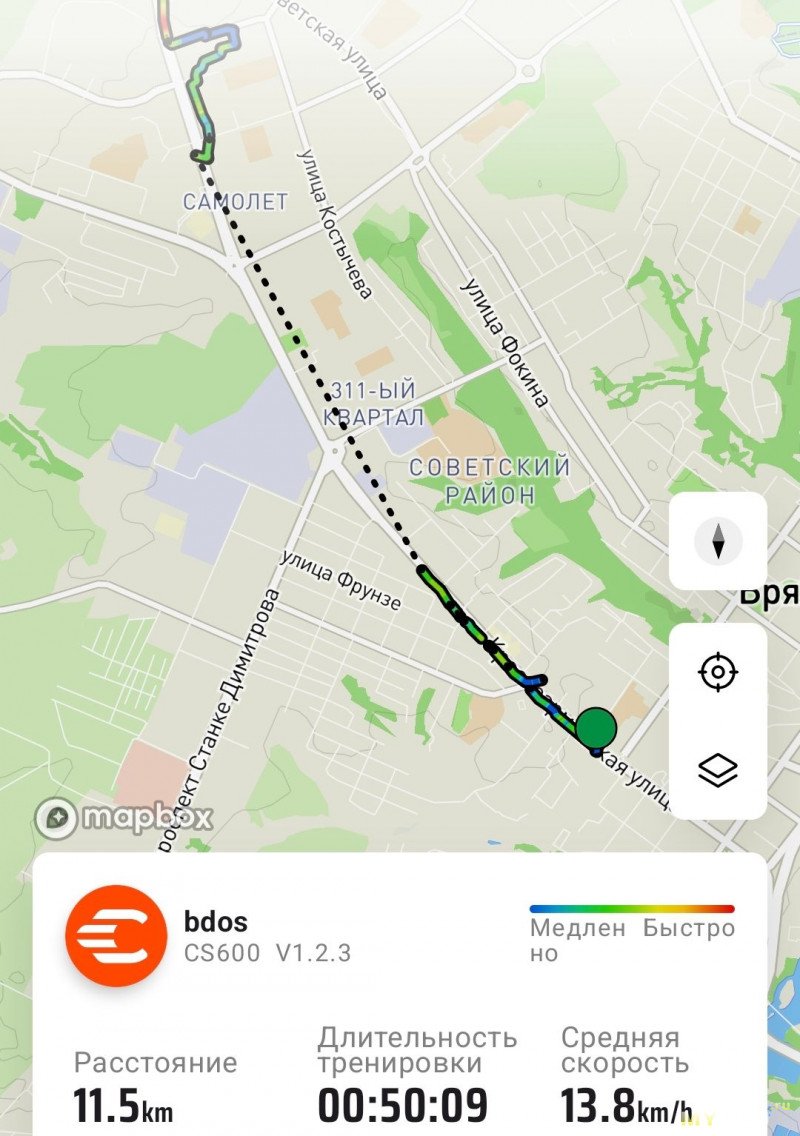Viewport: 800px width, 1136px height.
Task: Center the map on the current location
Action: click(718, 672)
